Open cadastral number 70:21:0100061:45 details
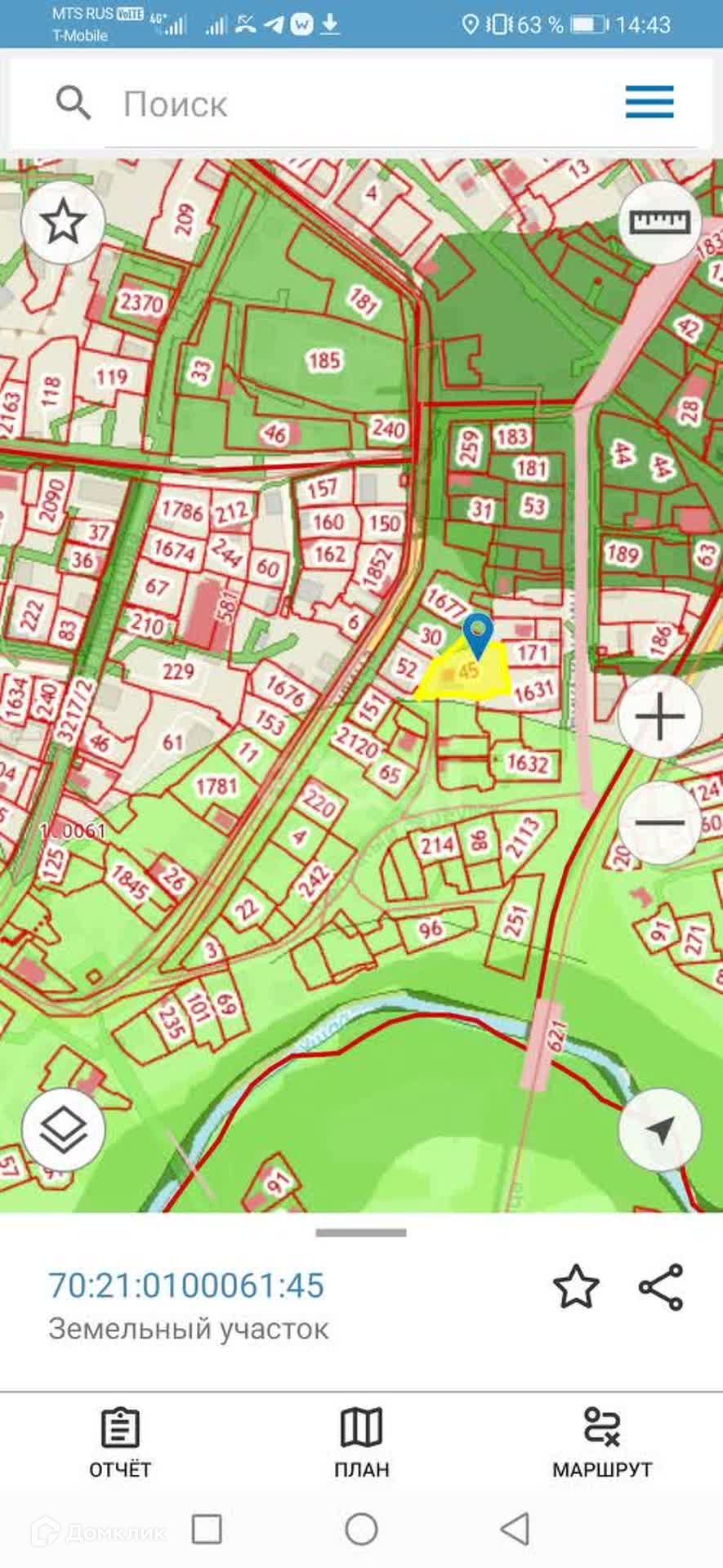Viewport: 723px width, 1568px height. (x=186, y=1285)
